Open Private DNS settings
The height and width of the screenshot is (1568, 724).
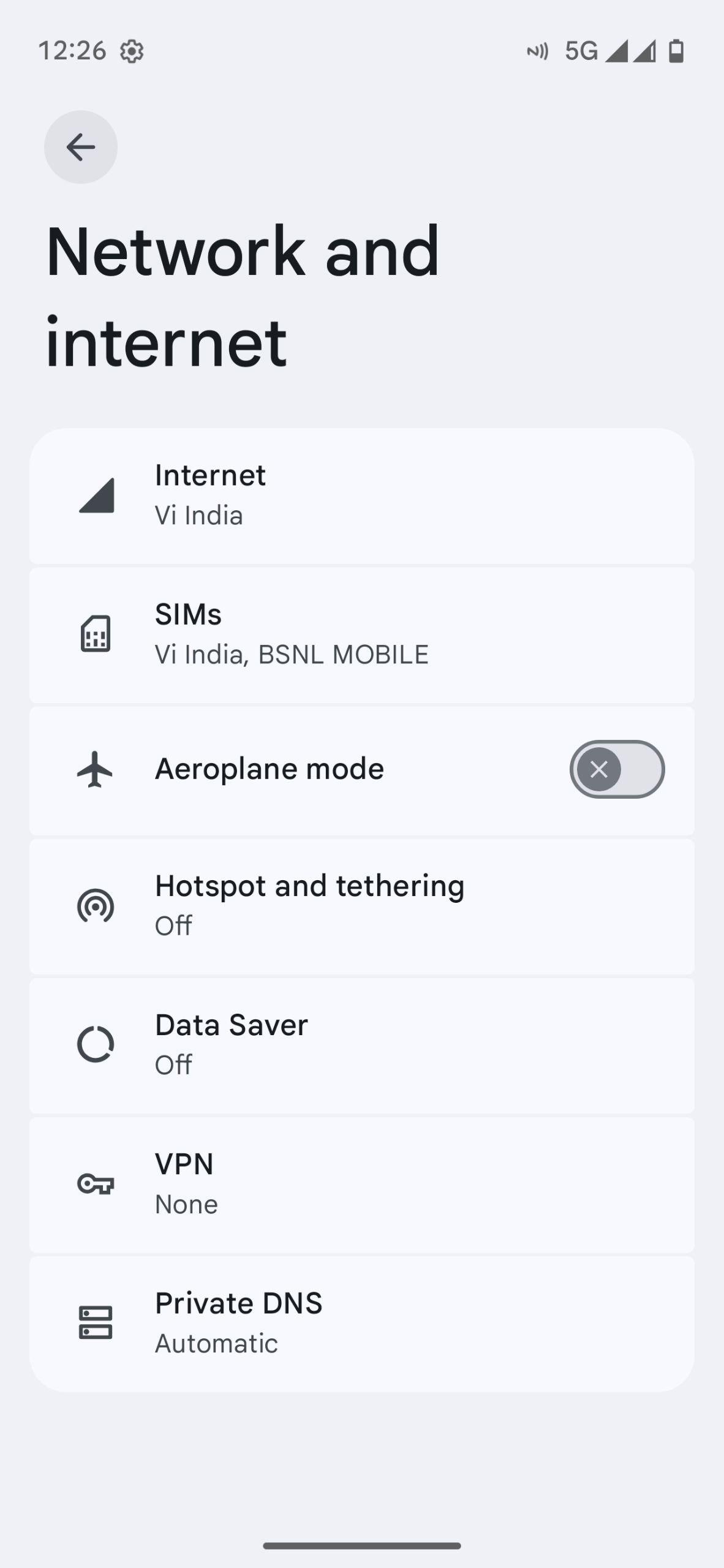coord(361,1323)
